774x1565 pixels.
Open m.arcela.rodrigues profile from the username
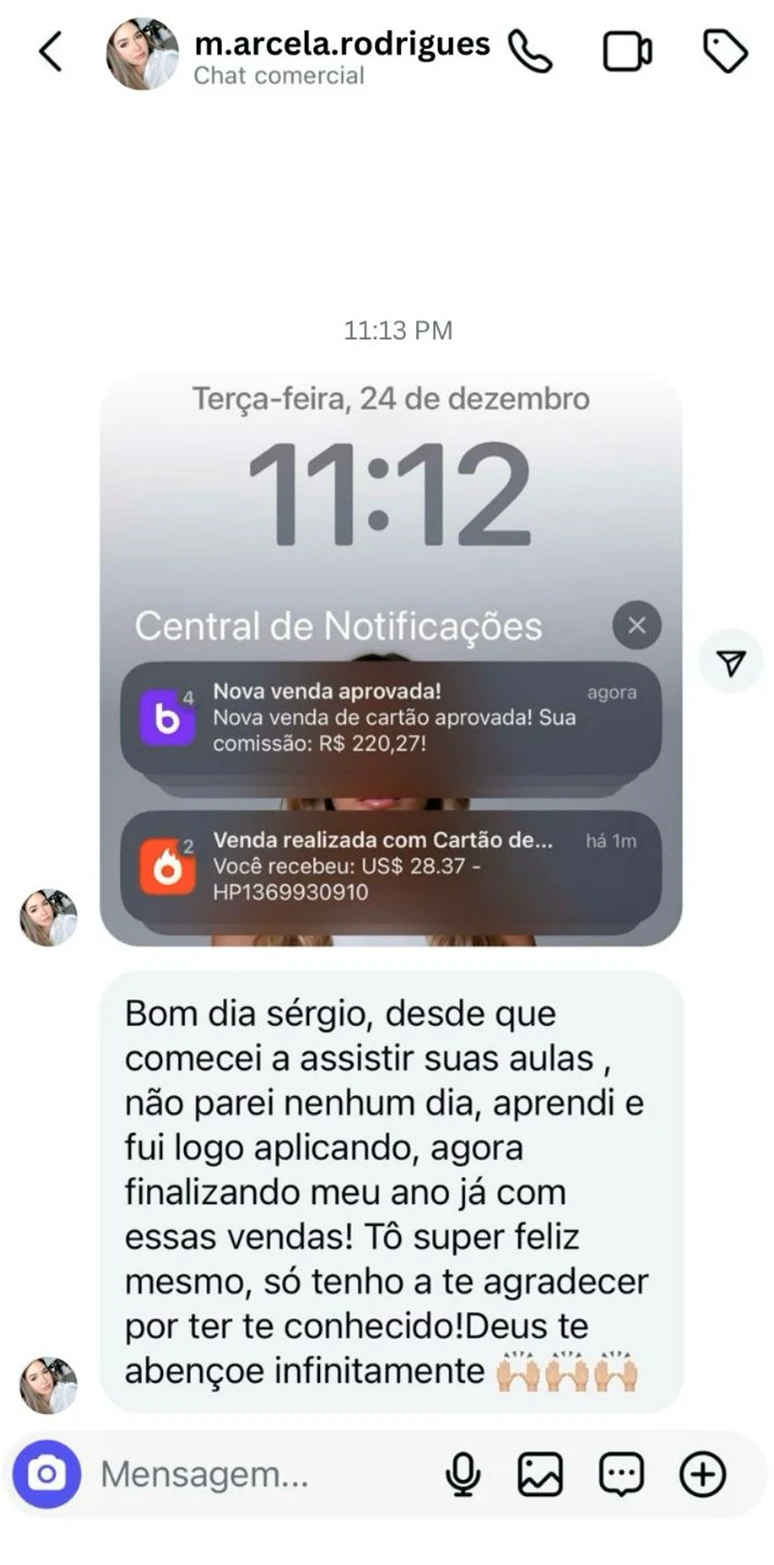point(342,42)
